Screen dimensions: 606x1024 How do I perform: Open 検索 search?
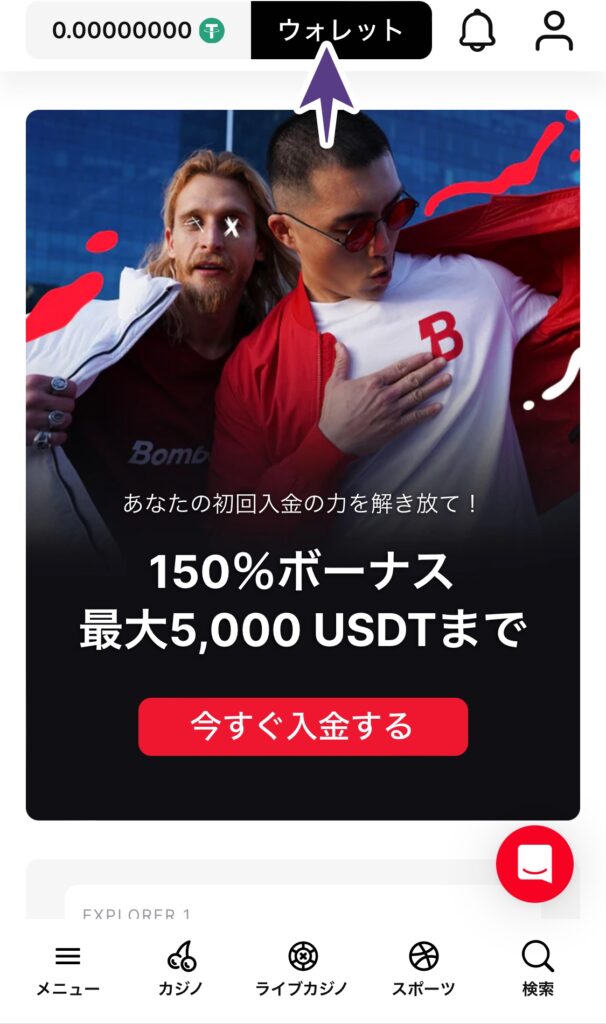(x=537, y=970)
